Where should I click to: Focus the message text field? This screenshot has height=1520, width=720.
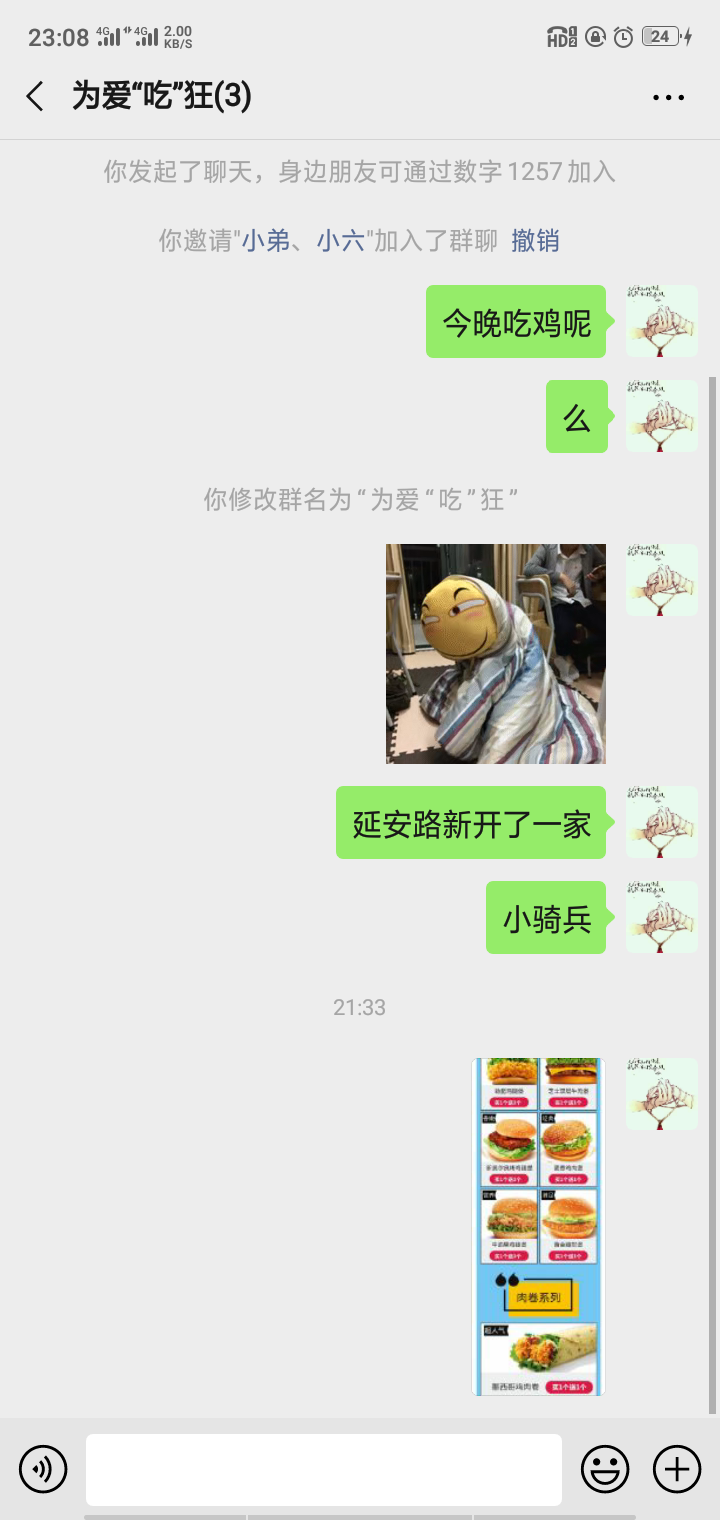click(x=324, y=1469)
